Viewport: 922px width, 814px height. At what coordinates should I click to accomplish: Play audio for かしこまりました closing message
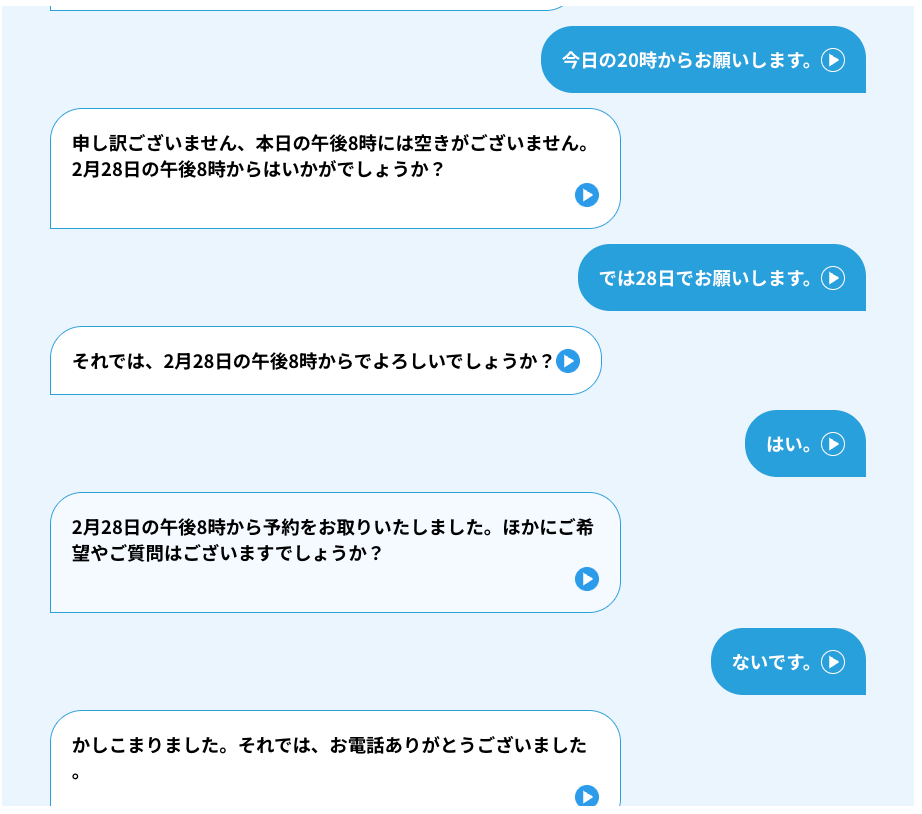pos(587,796)
